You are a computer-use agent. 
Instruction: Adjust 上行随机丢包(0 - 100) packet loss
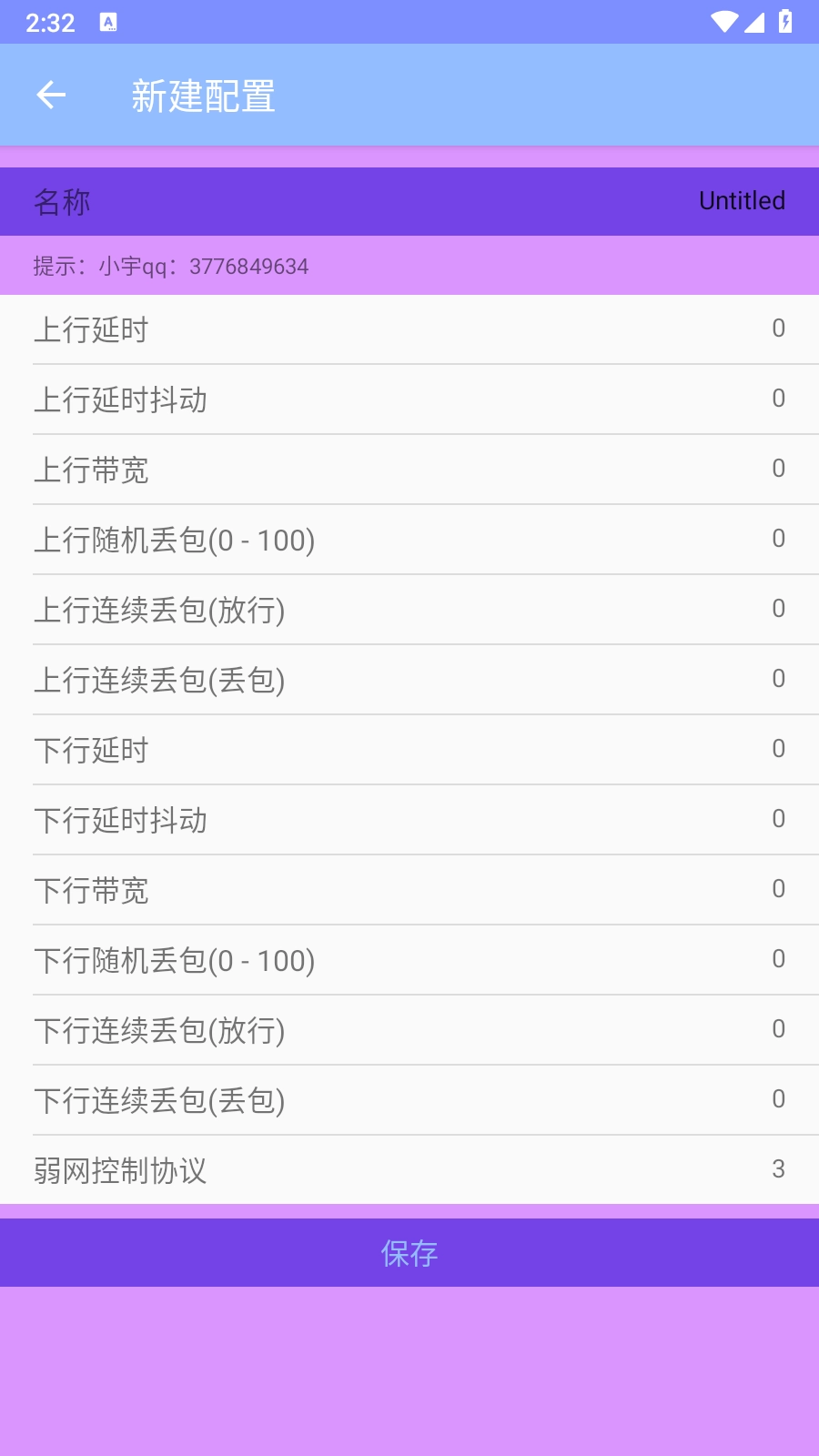[409, 540]
